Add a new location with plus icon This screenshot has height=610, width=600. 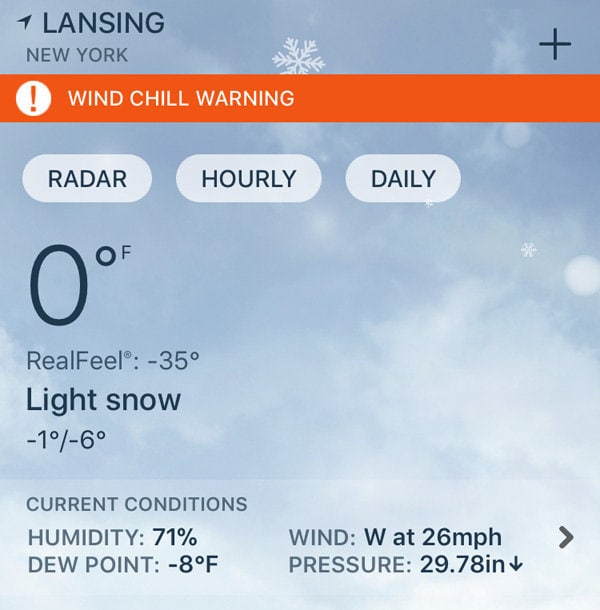(554, 45)
